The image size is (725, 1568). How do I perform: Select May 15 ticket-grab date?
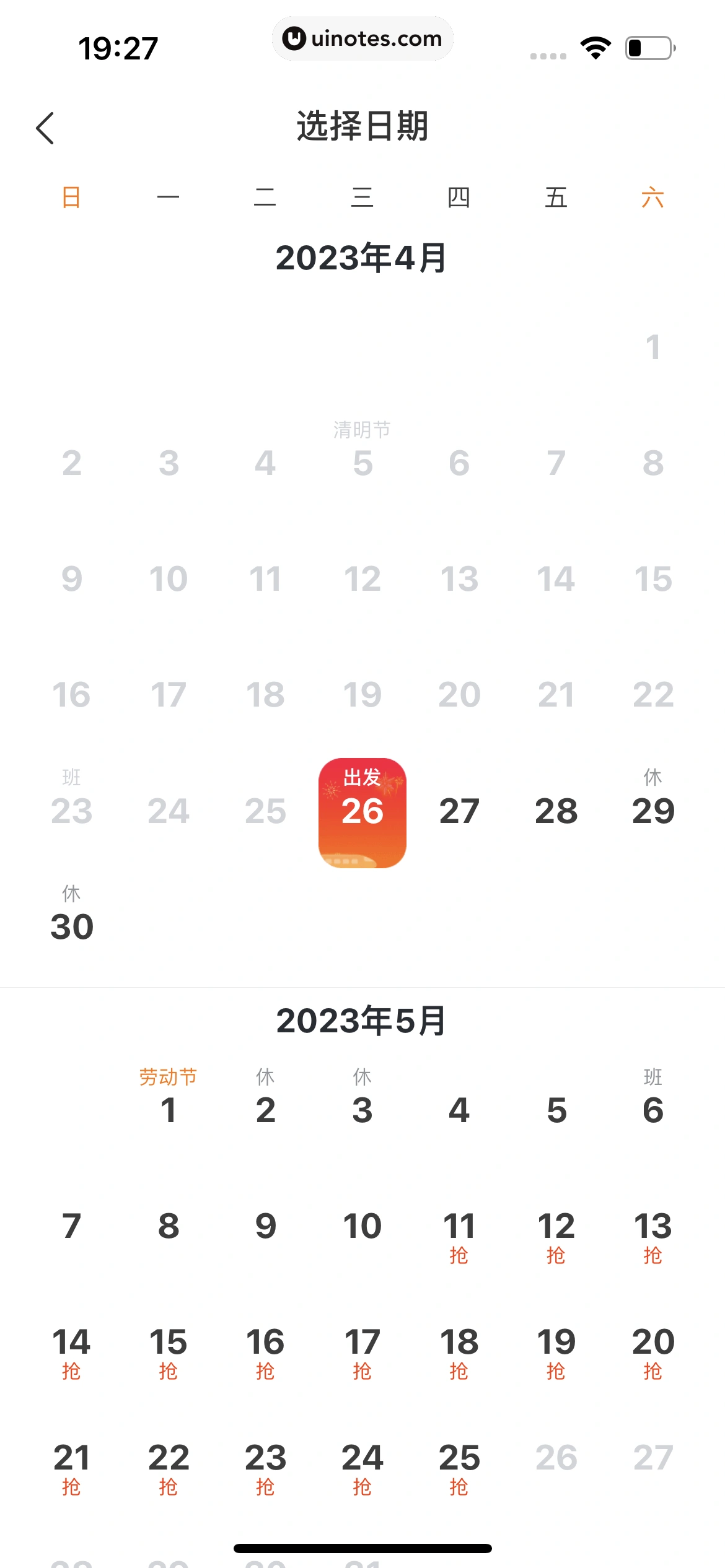(168, 1351)
